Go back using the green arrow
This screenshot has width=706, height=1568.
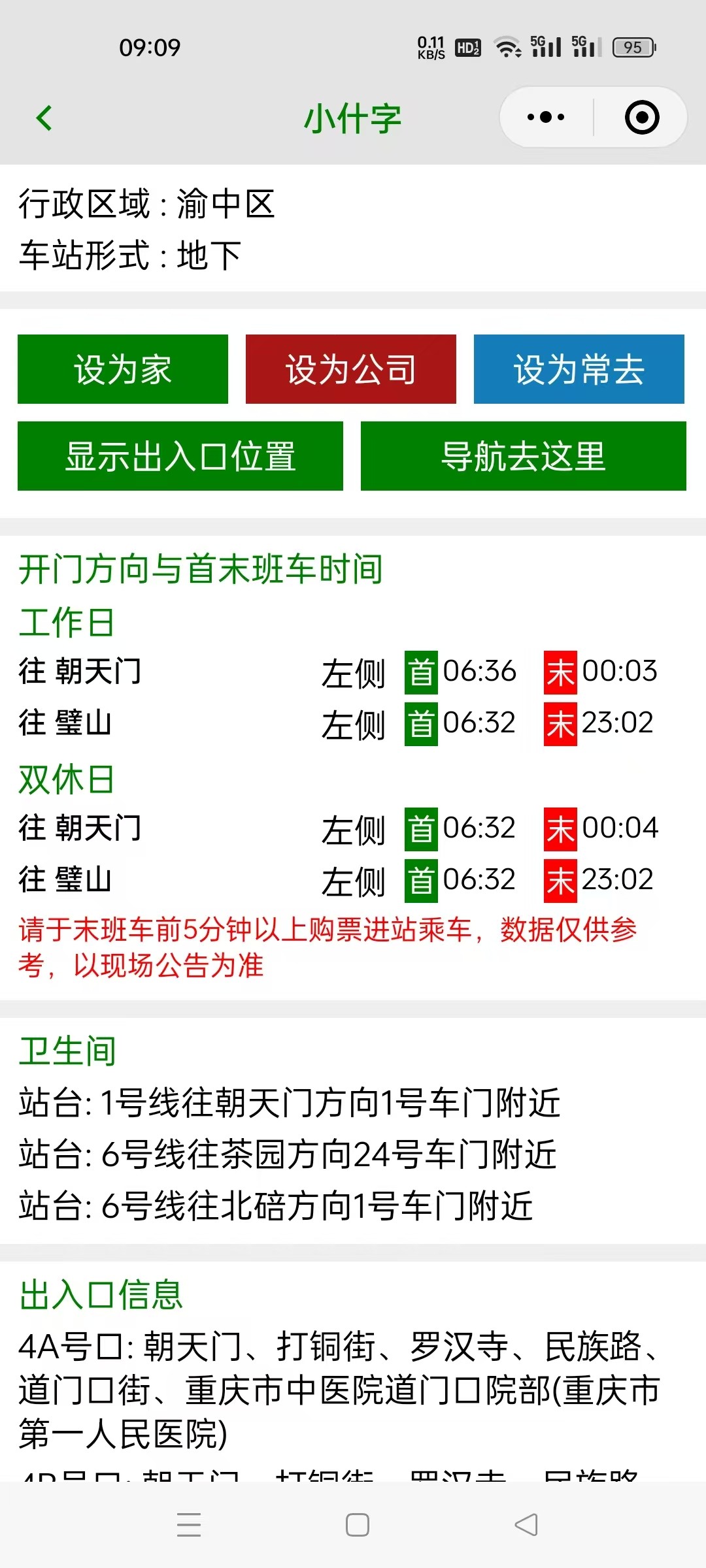[x=44, y=118]
